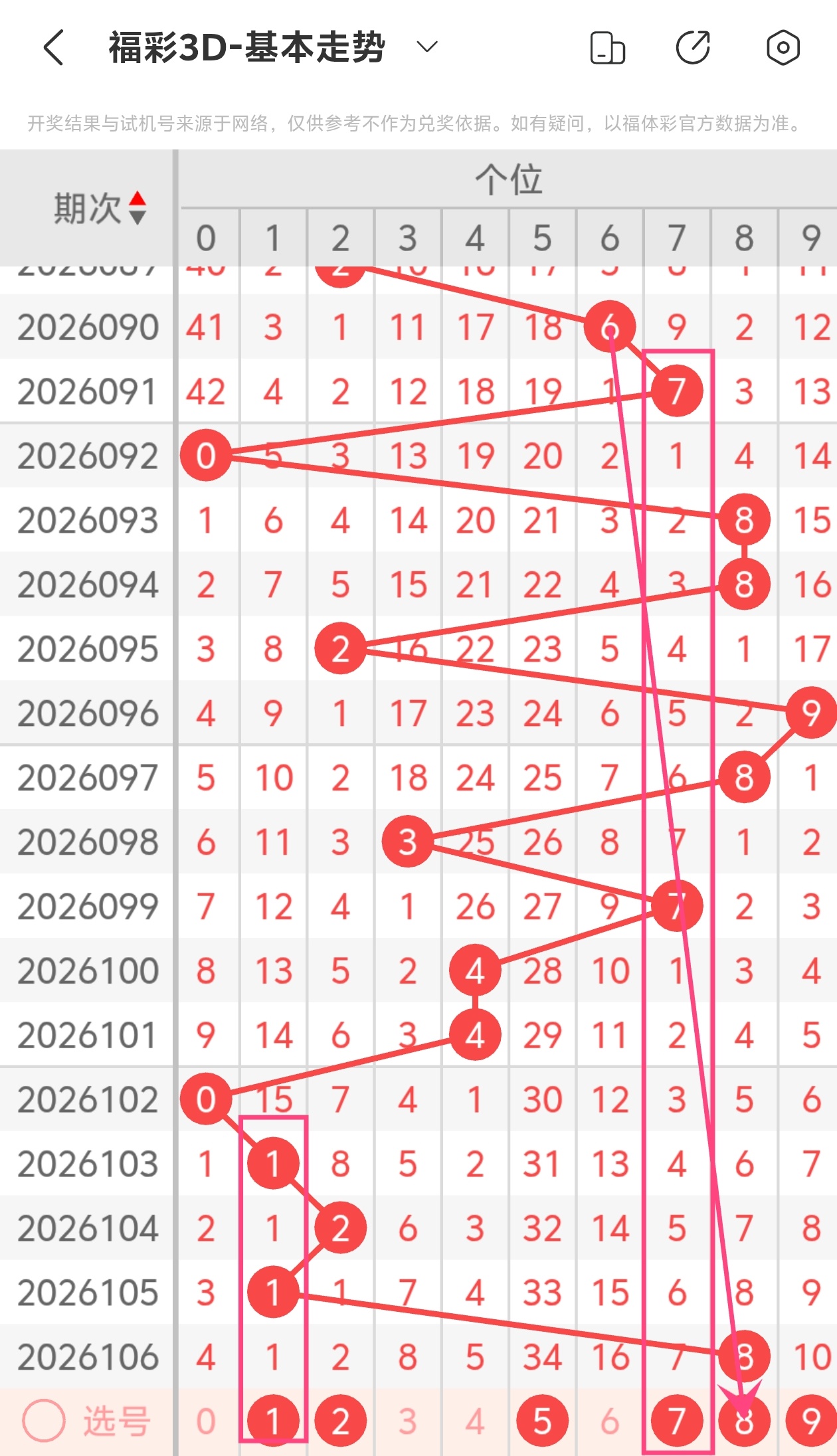
Task: Choose number 6 in the 选号 row
Action: point(609,1421)
